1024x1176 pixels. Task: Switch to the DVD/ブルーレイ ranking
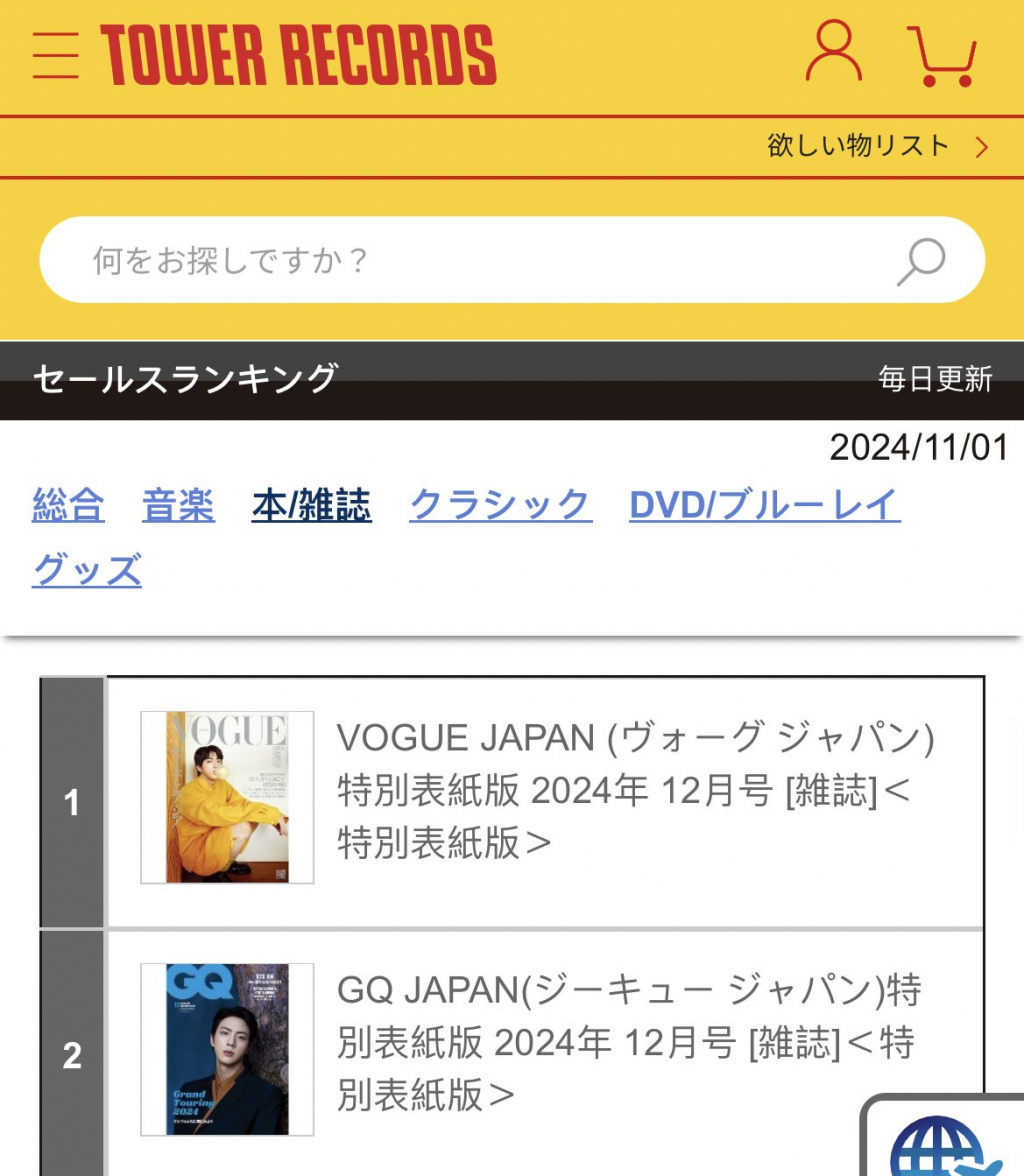coord(764,505)
